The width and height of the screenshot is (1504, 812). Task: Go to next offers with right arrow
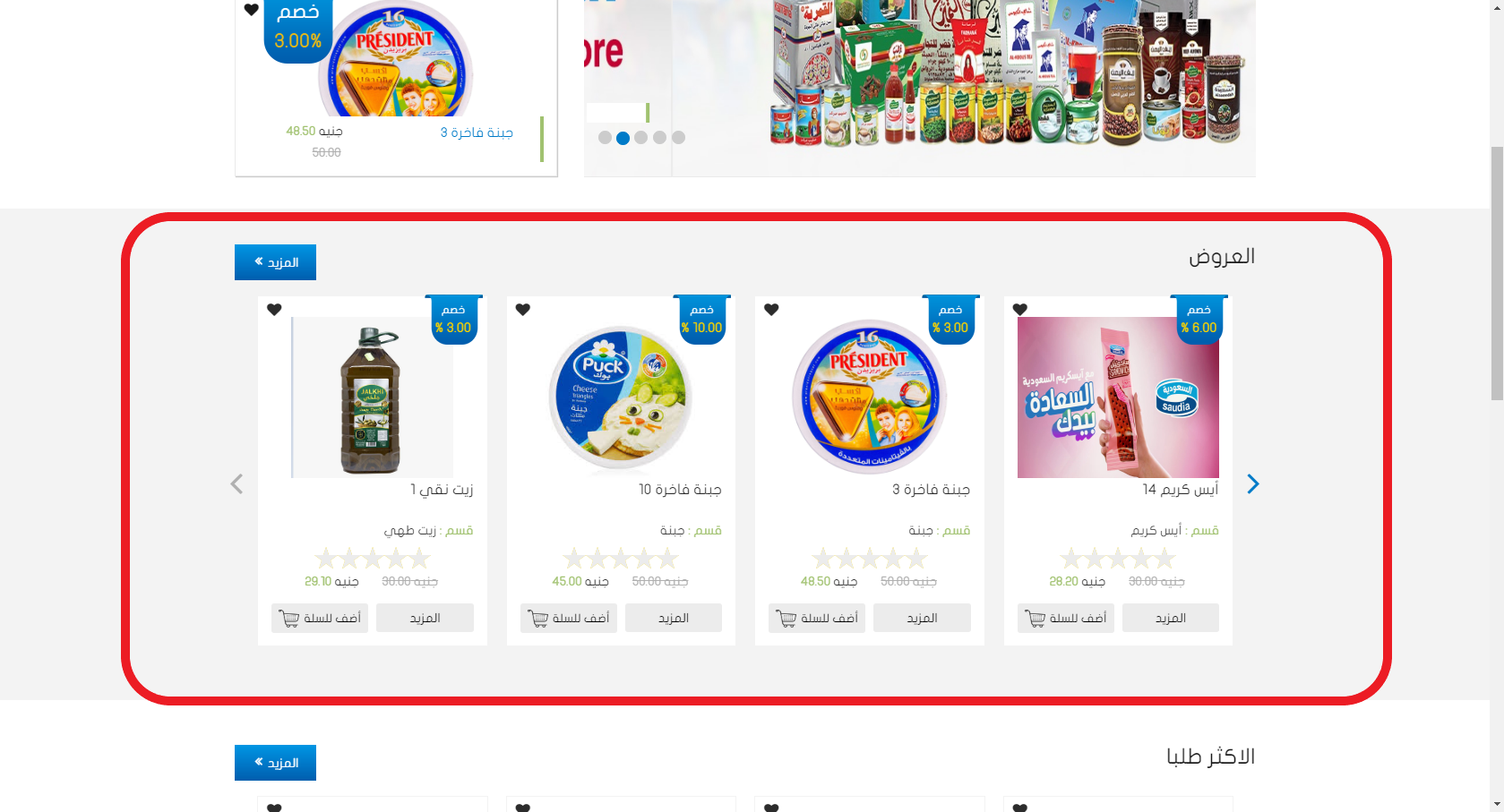(x=1253, y=484)
